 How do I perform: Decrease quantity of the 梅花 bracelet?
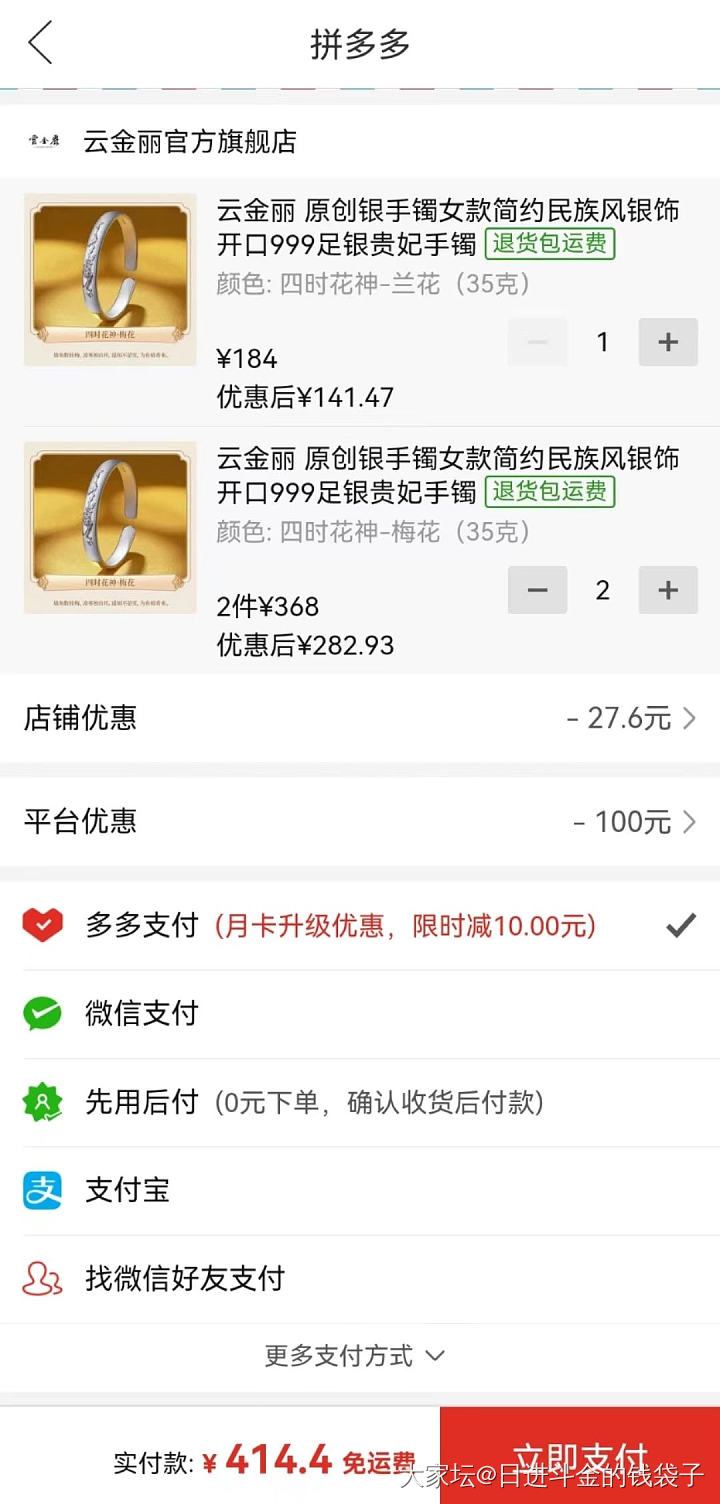[538, 590]
